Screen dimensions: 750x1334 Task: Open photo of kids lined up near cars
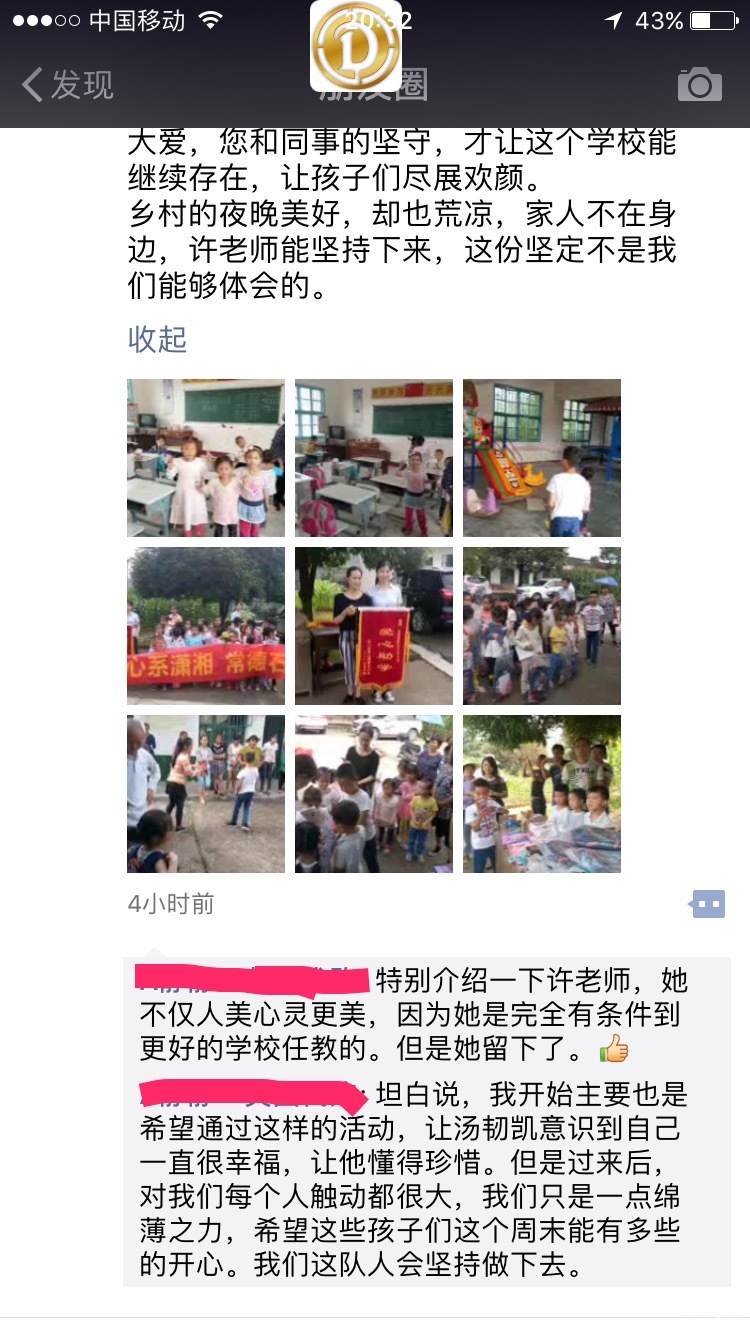[x=541, y=626]
